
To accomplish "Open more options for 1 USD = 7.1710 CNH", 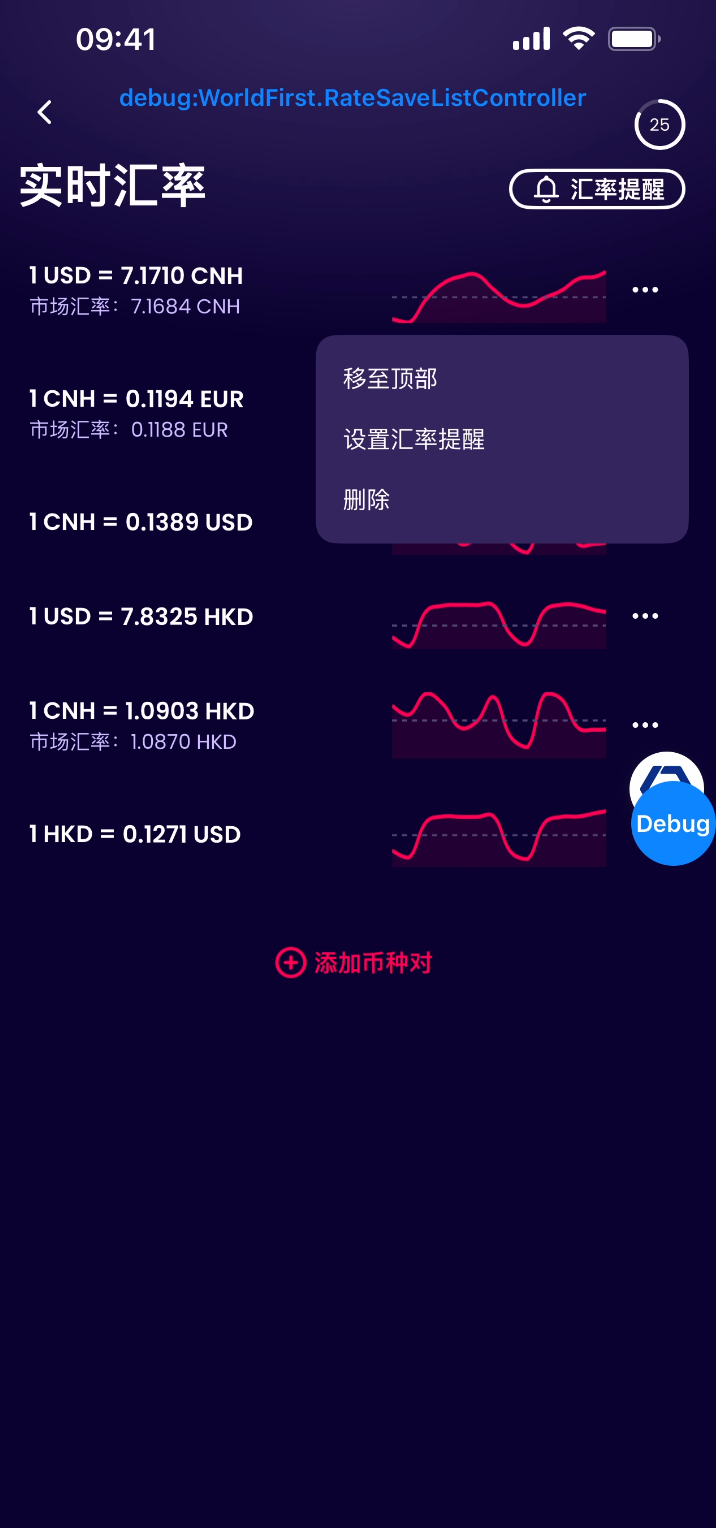I will pyautogui.click(x=645, y=290).
